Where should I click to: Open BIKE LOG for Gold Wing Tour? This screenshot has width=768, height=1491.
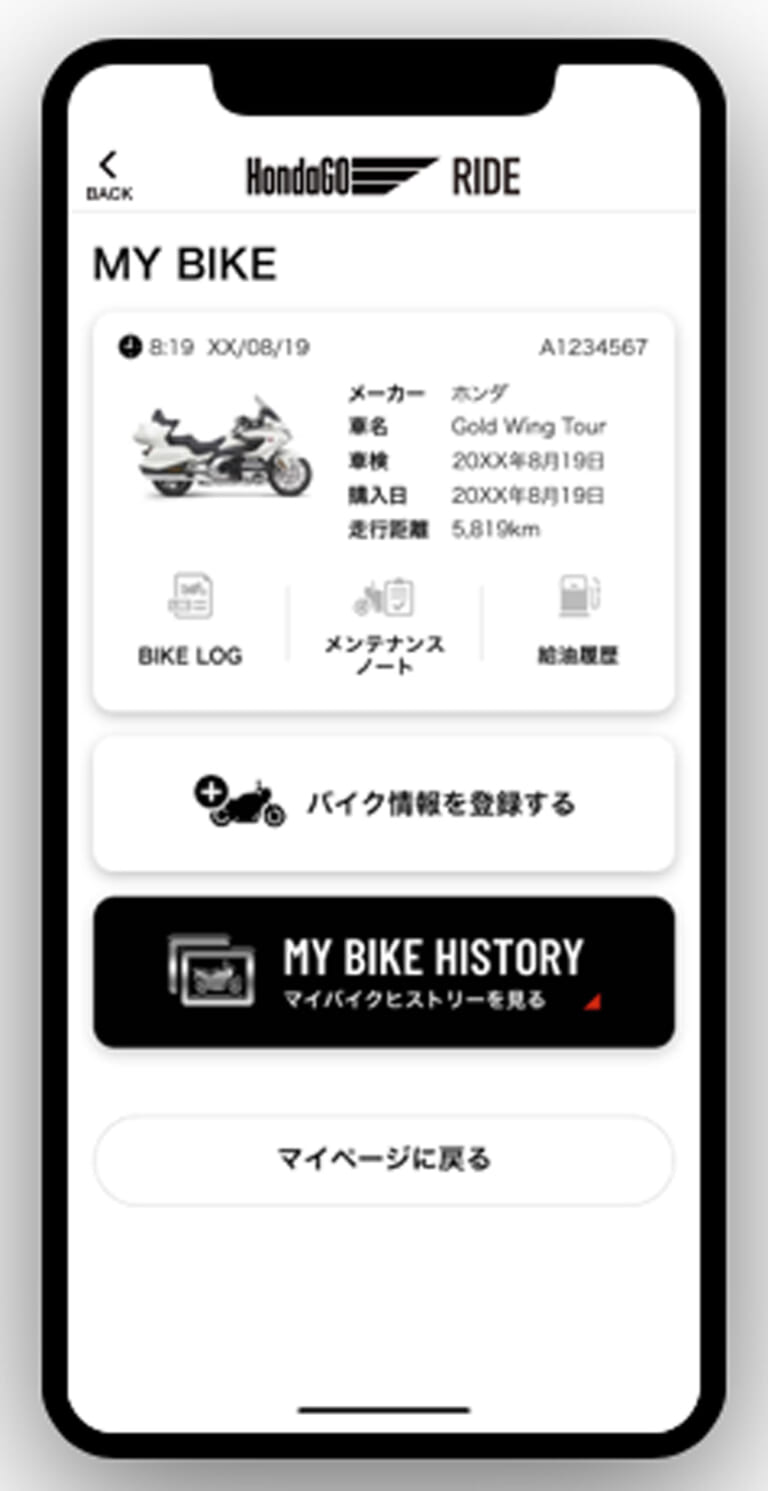tap(190, 620)
